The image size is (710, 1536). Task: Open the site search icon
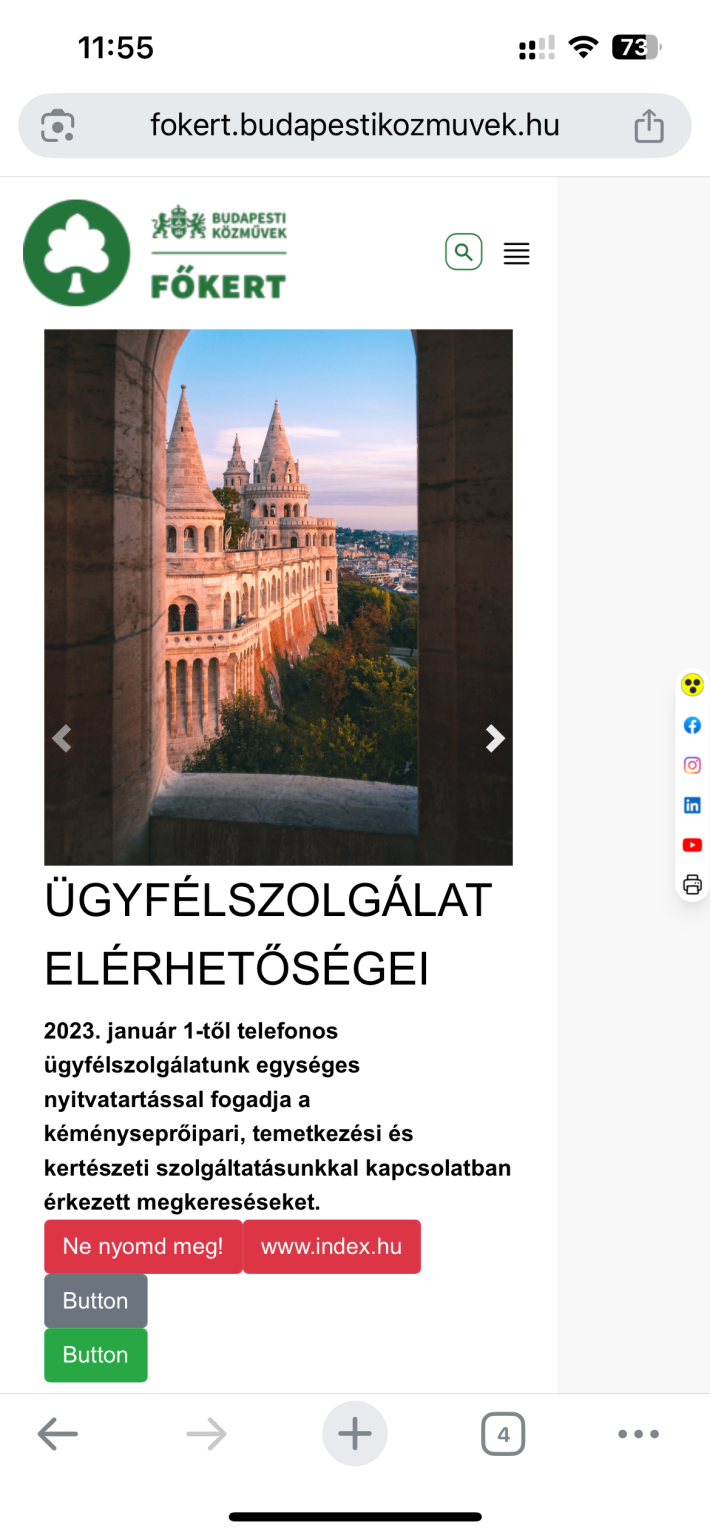click(463, 252)
